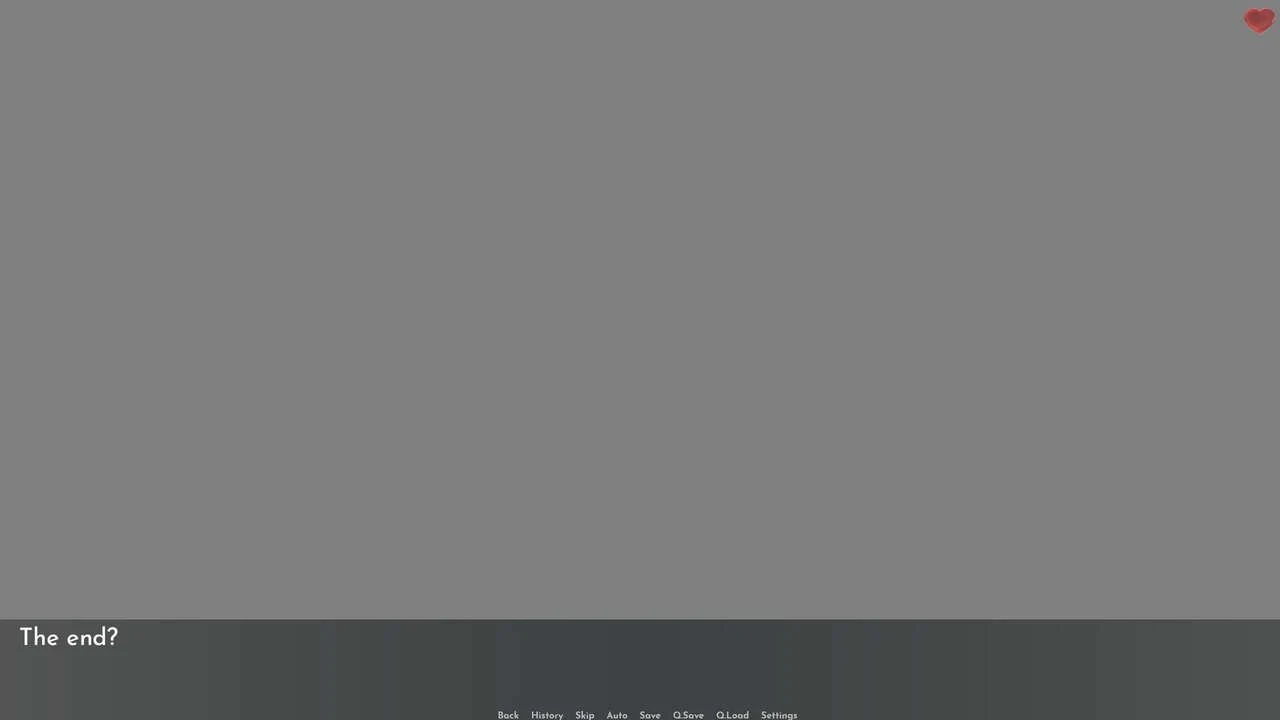Quick save with Q.Save
The width and height of the screenshot is (1280, 720).
click(688, 715)
